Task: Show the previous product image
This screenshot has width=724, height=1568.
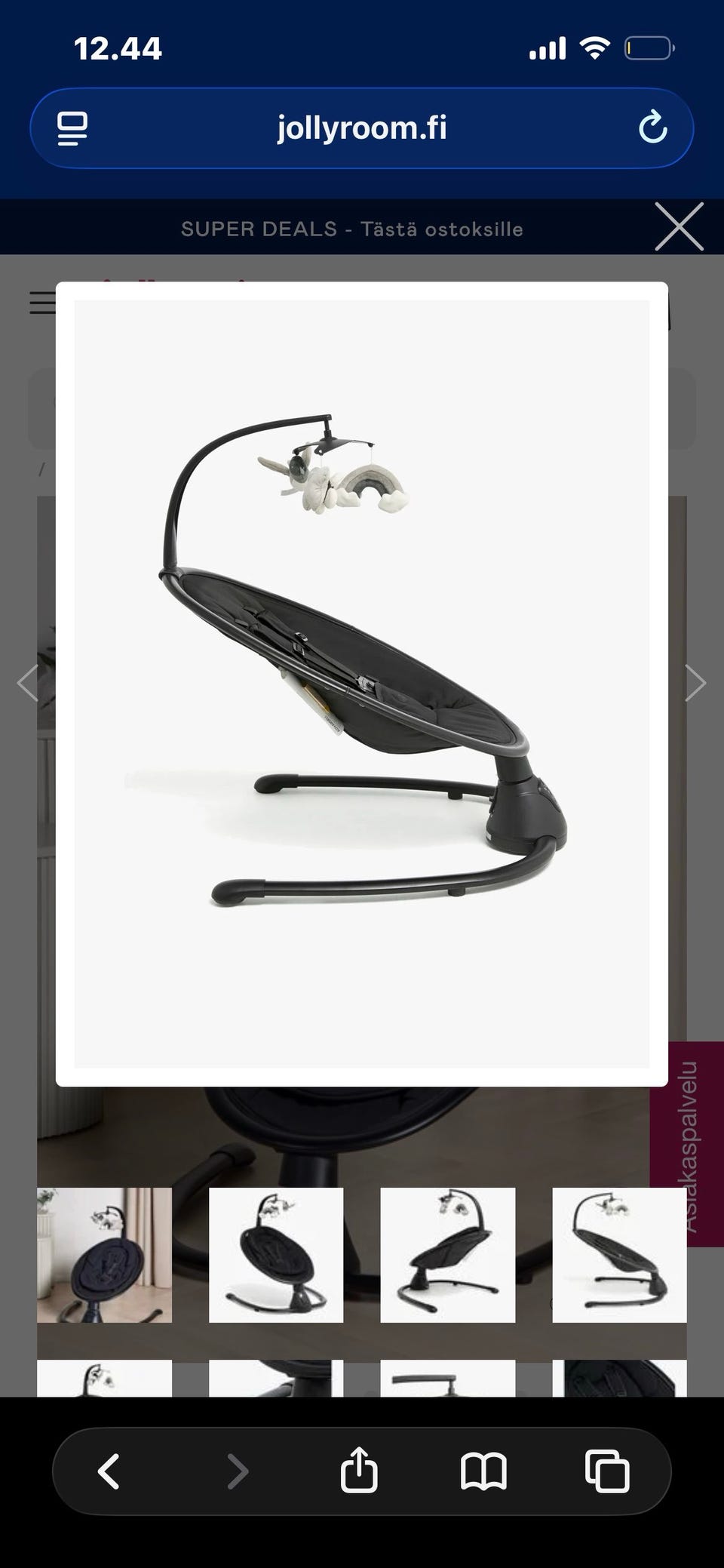Action: (x=28, y=684)
